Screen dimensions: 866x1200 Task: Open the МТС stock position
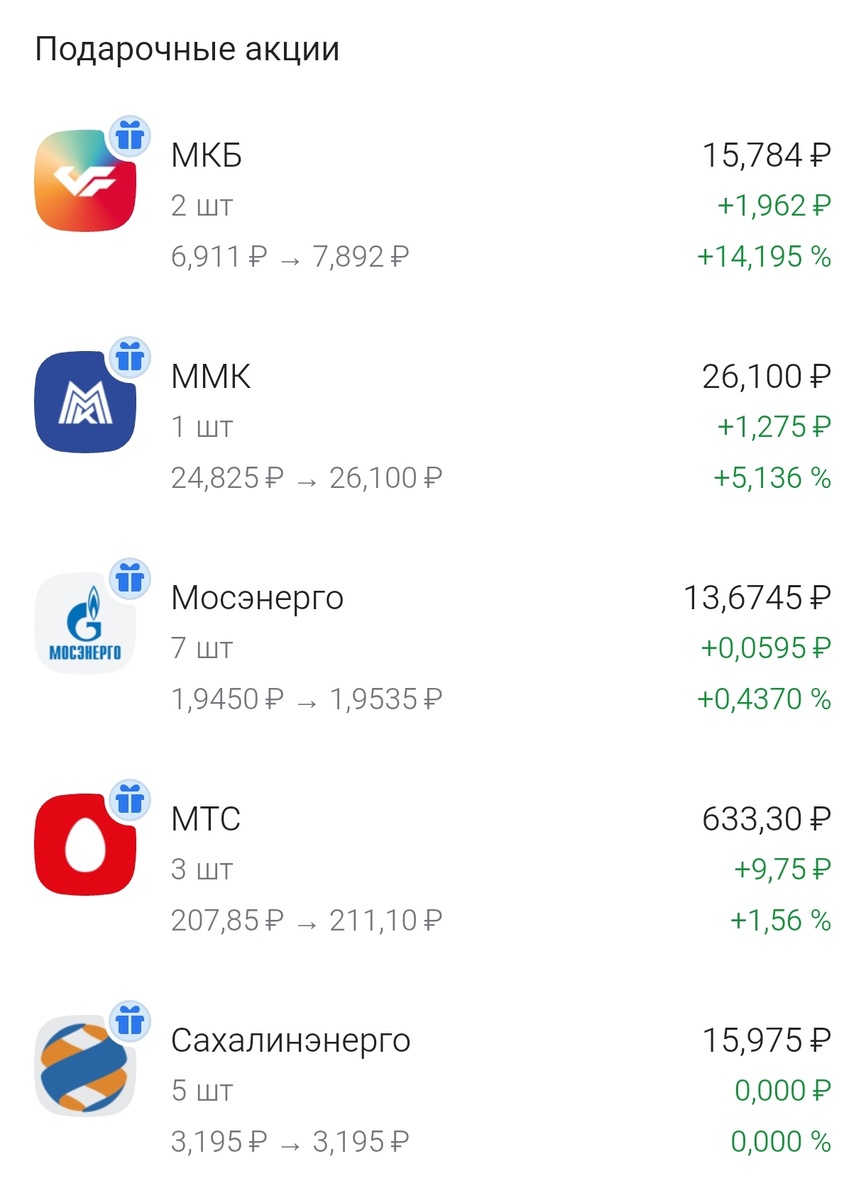click(432, 868)
